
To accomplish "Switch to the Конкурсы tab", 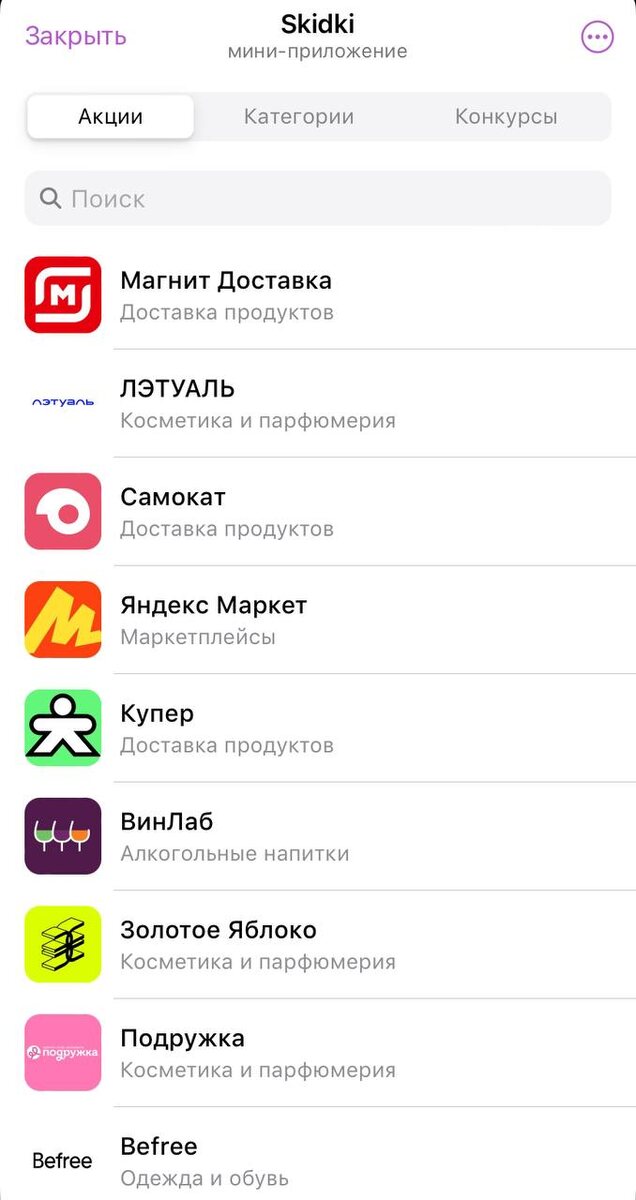I will [506, 117].
